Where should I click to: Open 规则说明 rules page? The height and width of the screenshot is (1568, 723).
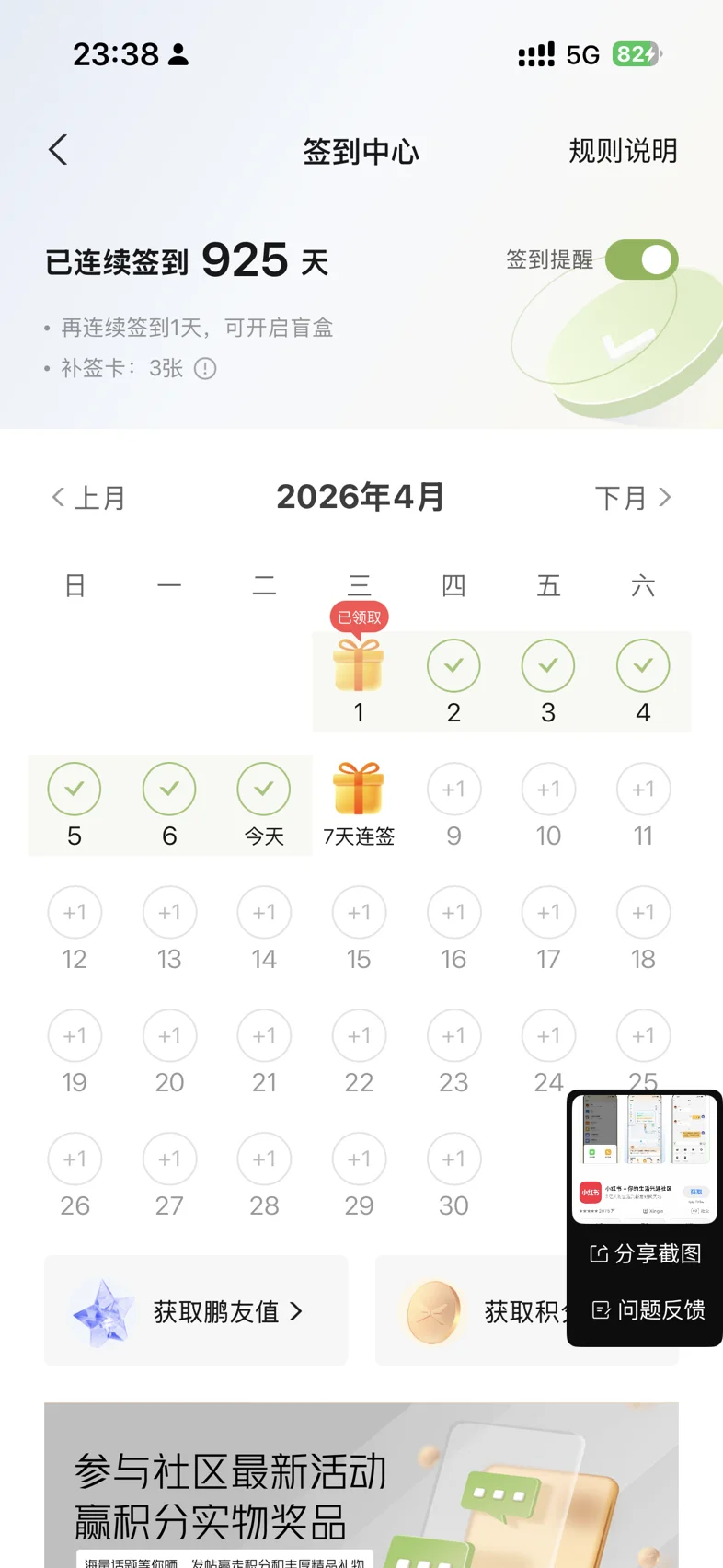point(623,151)
